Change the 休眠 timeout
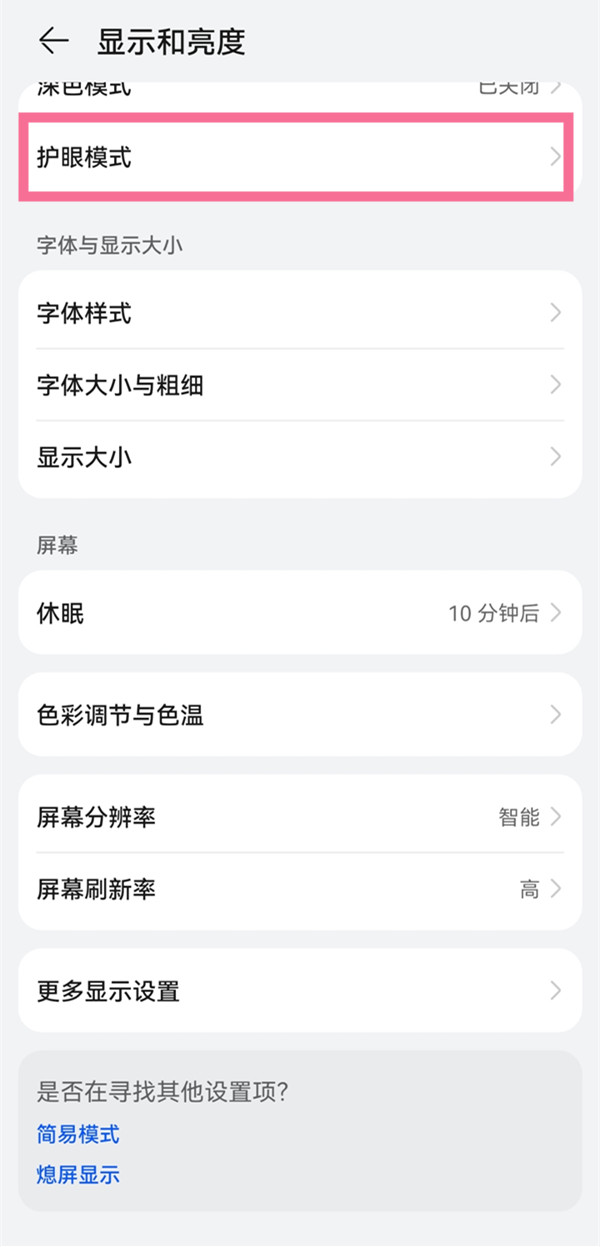 300,613
